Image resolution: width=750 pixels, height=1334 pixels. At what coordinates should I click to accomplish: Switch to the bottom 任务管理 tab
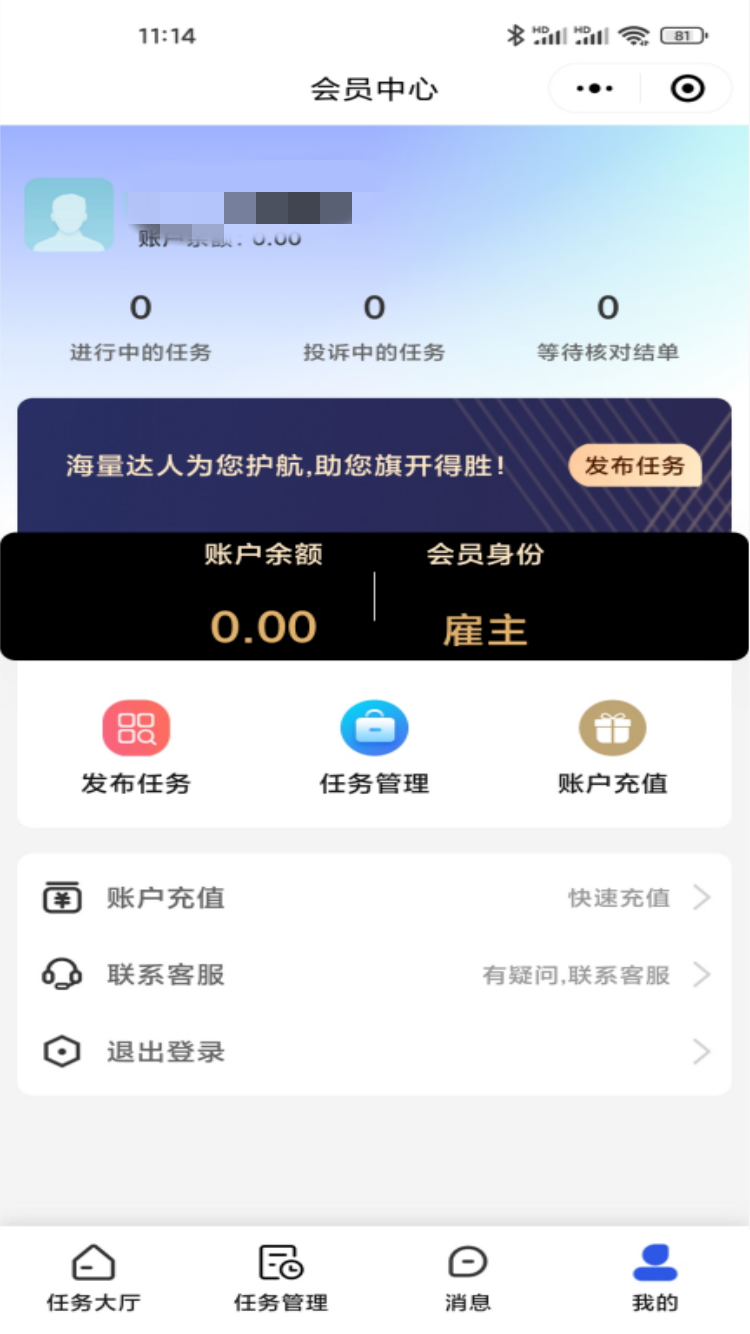281,1278
